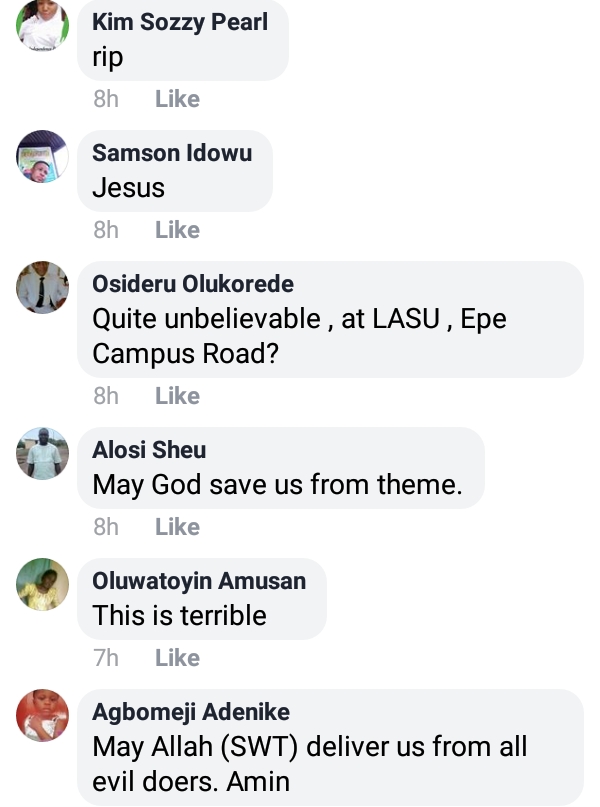Like Alosi Sheu's comment
600x807 pixels.
coord(177,527)
